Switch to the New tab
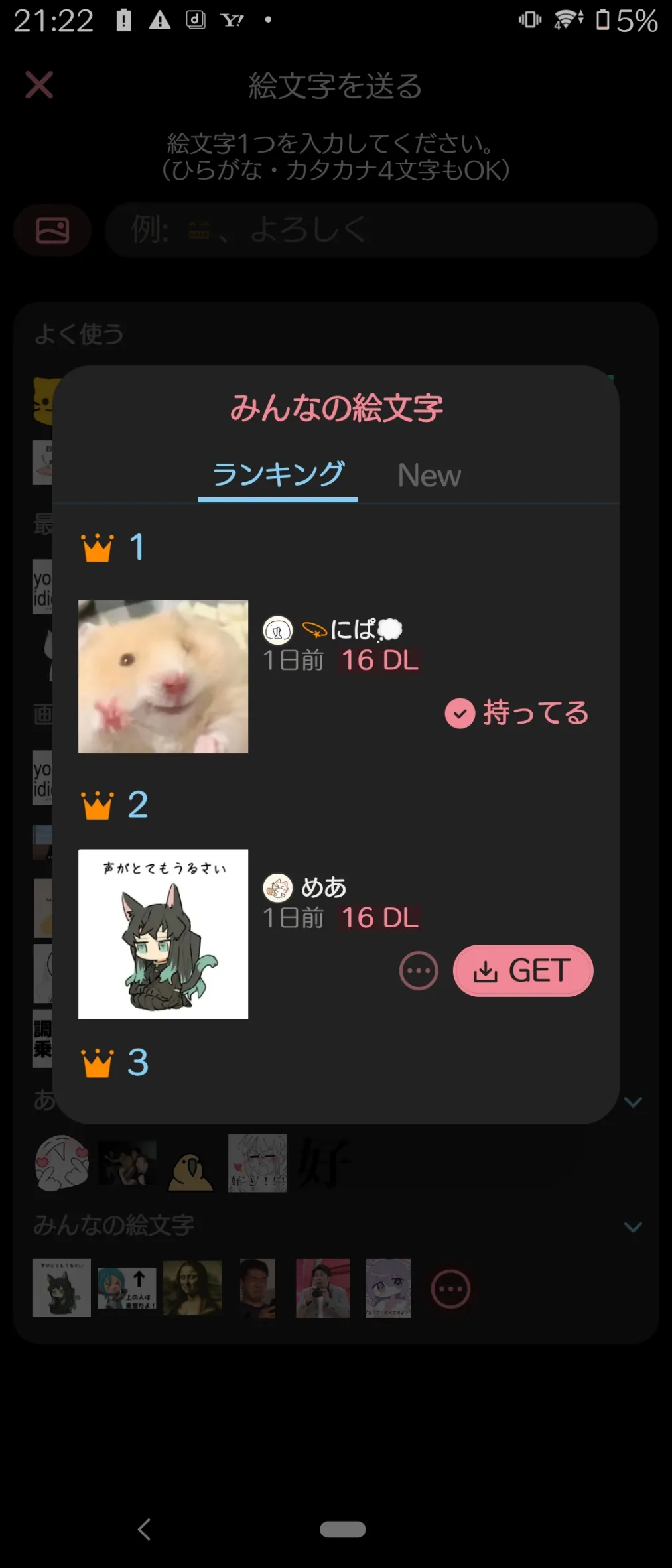Viewport: 672px width, 1568px height. [429, 476]
